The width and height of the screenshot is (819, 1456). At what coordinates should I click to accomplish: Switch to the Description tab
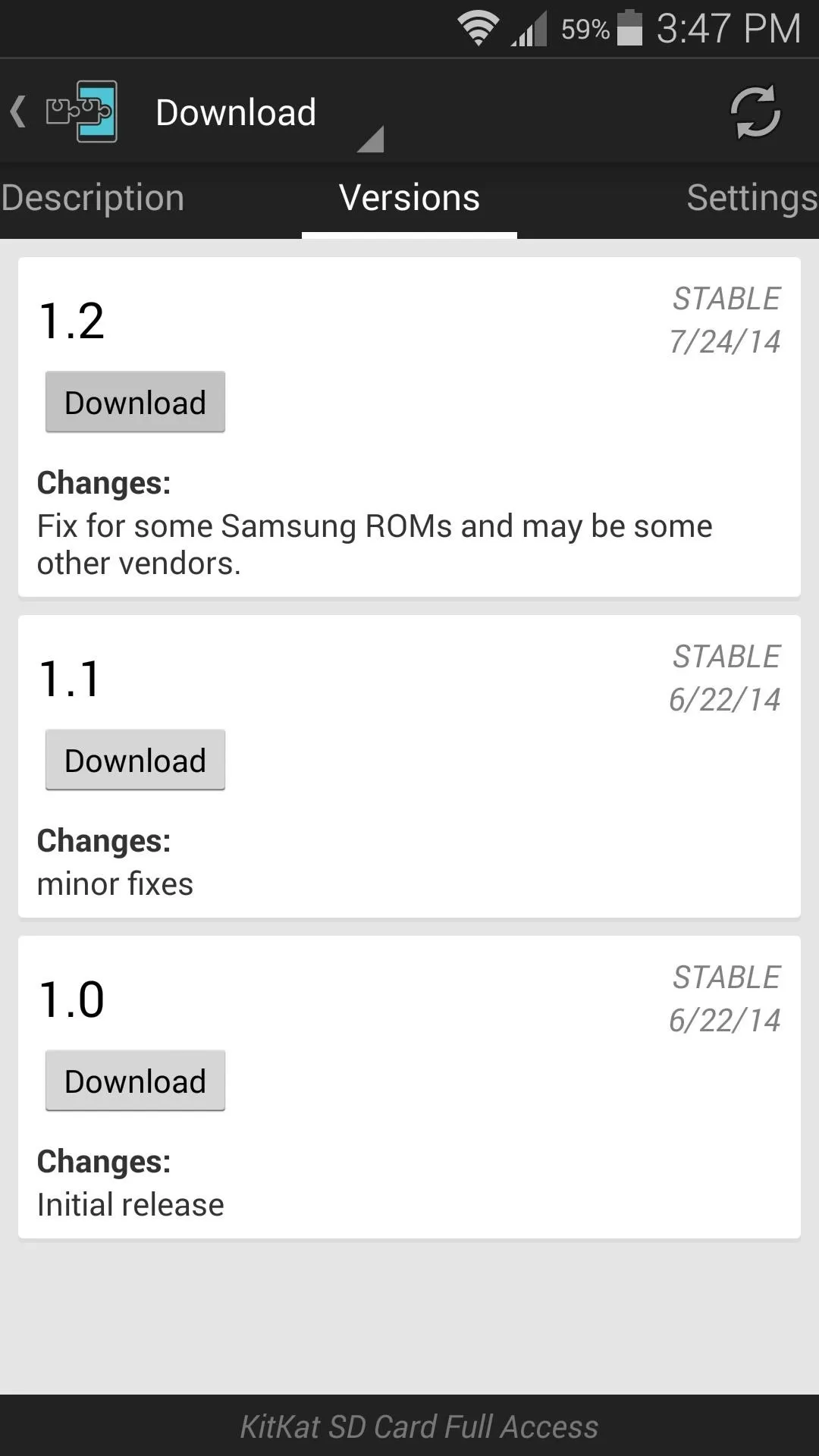(93, 198)
